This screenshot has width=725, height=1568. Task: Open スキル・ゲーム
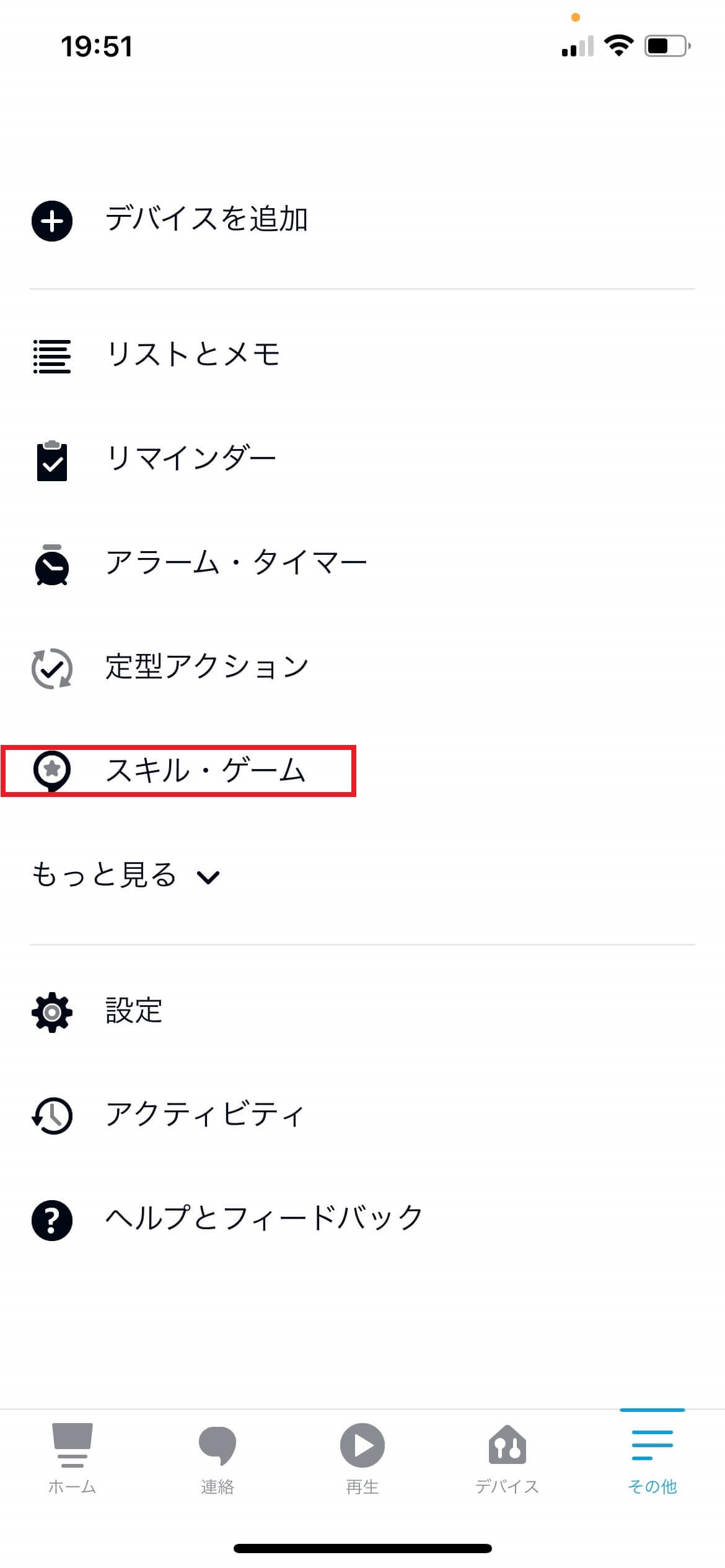[x=204, y=771]
